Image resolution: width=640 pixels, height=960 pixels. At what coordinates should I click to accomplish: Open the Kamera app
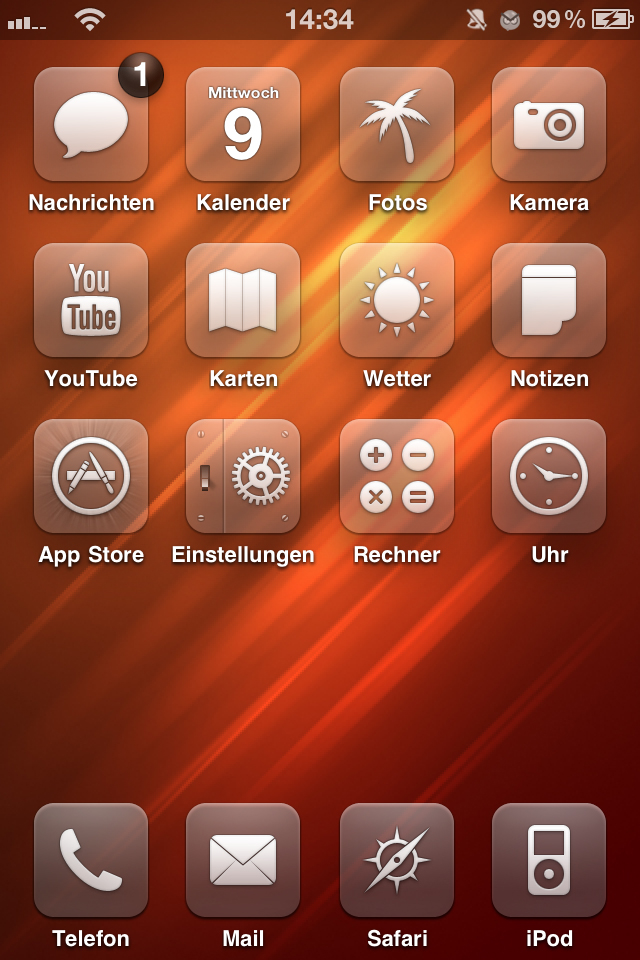[x=549, y=125]
